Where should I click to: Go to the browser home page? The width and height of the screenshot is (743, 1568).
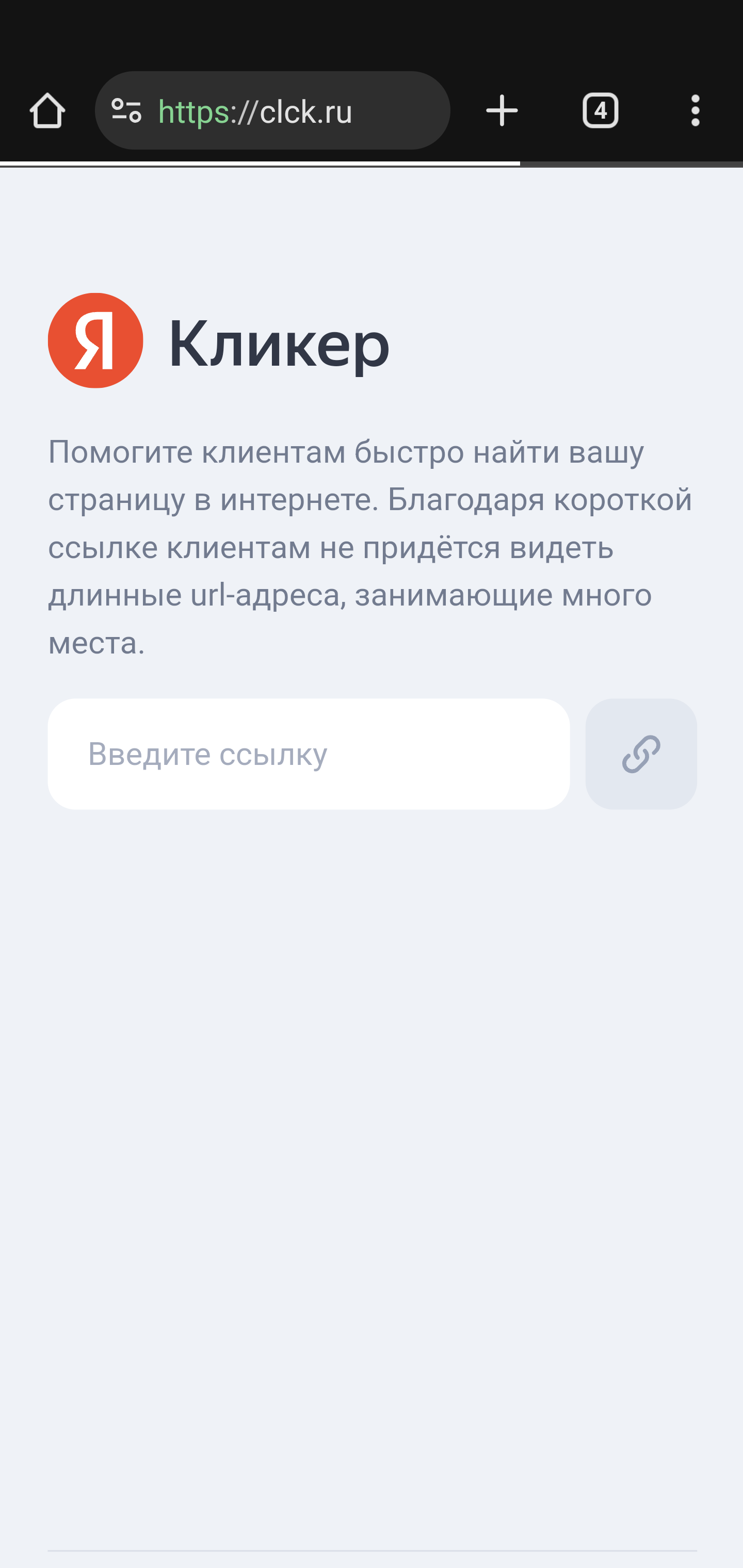(x=47, y=111)
